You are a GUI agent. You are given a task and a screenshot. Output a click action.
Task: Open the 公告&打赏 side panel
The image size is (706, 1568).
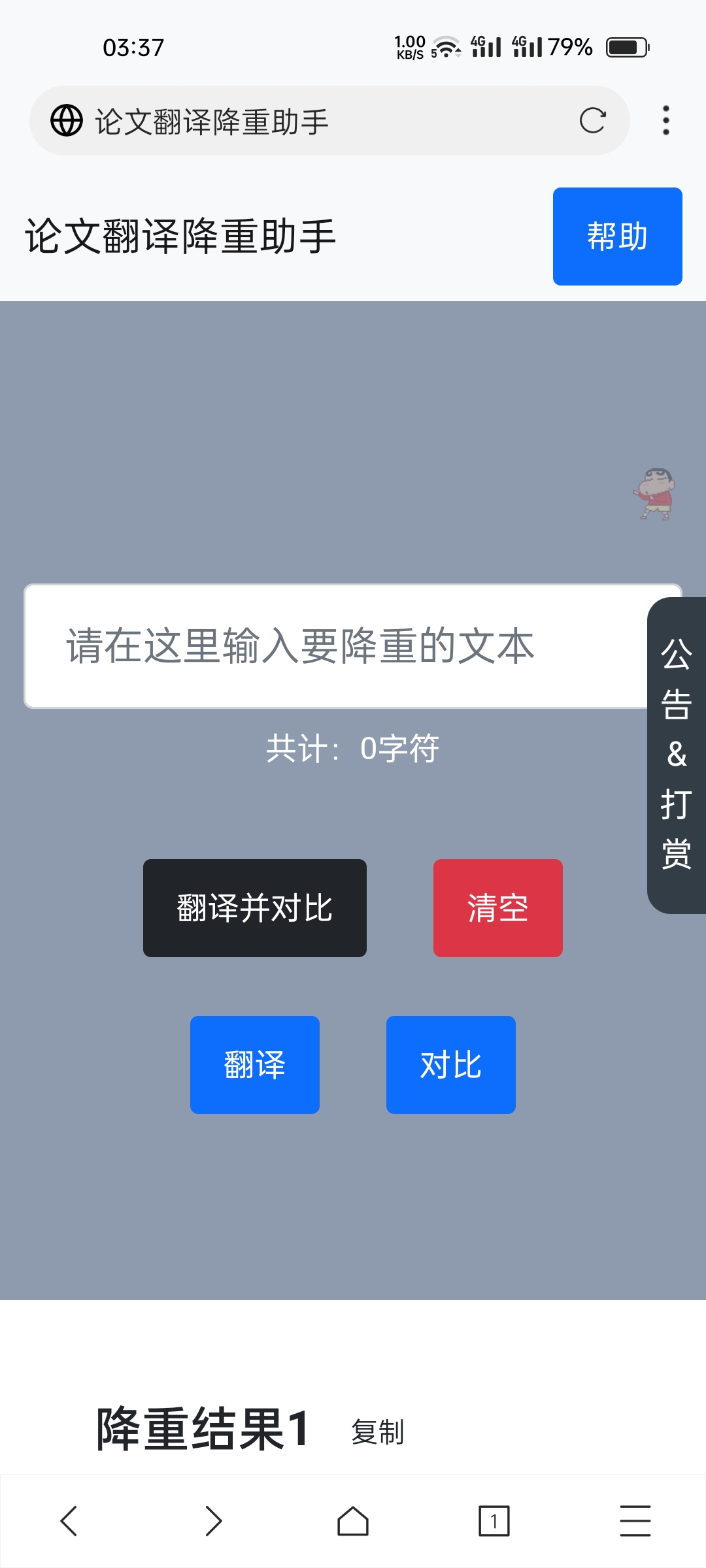click(677, 755)
